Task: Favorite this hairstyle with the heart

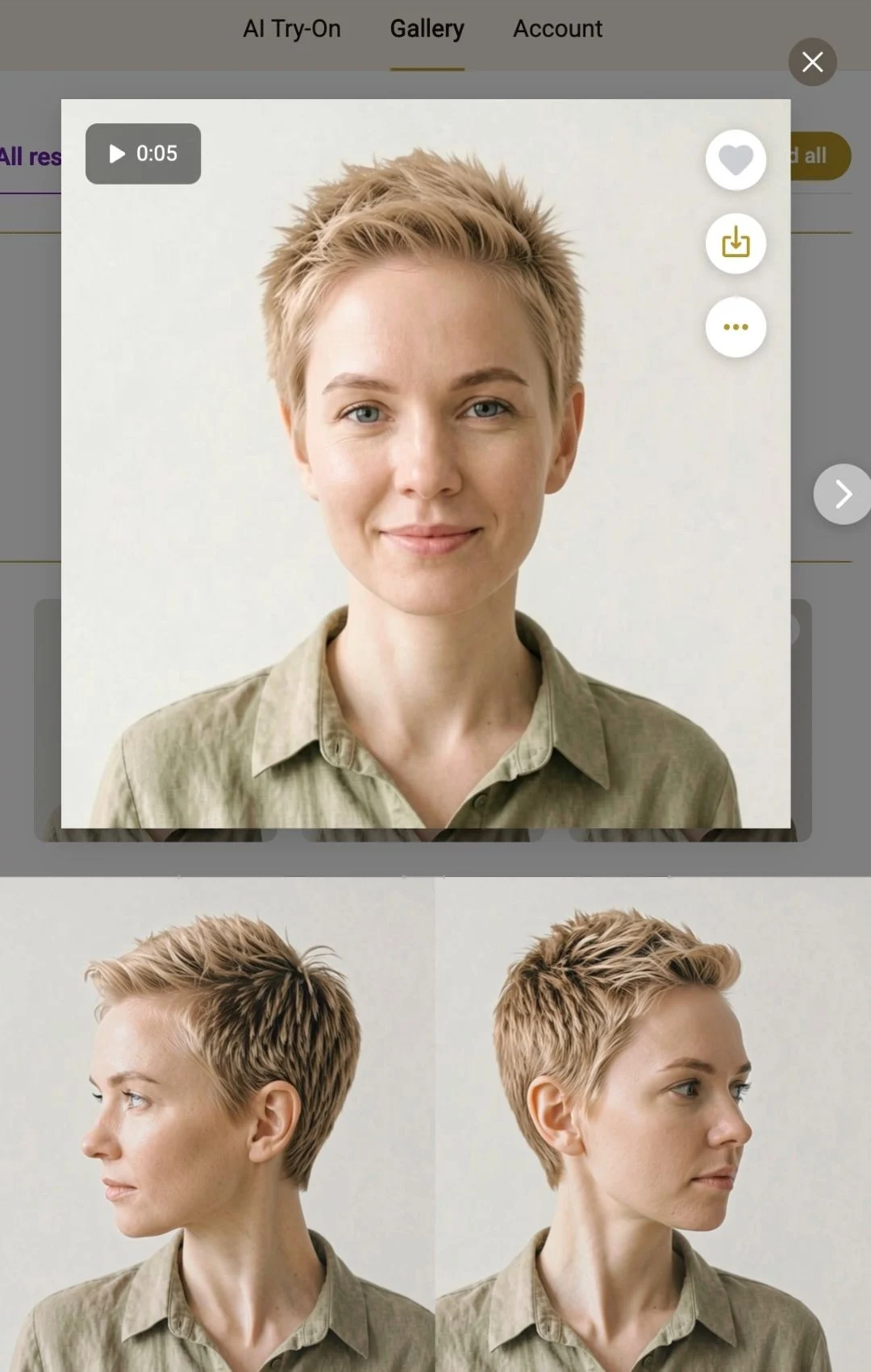Action: tap(736, 160)
